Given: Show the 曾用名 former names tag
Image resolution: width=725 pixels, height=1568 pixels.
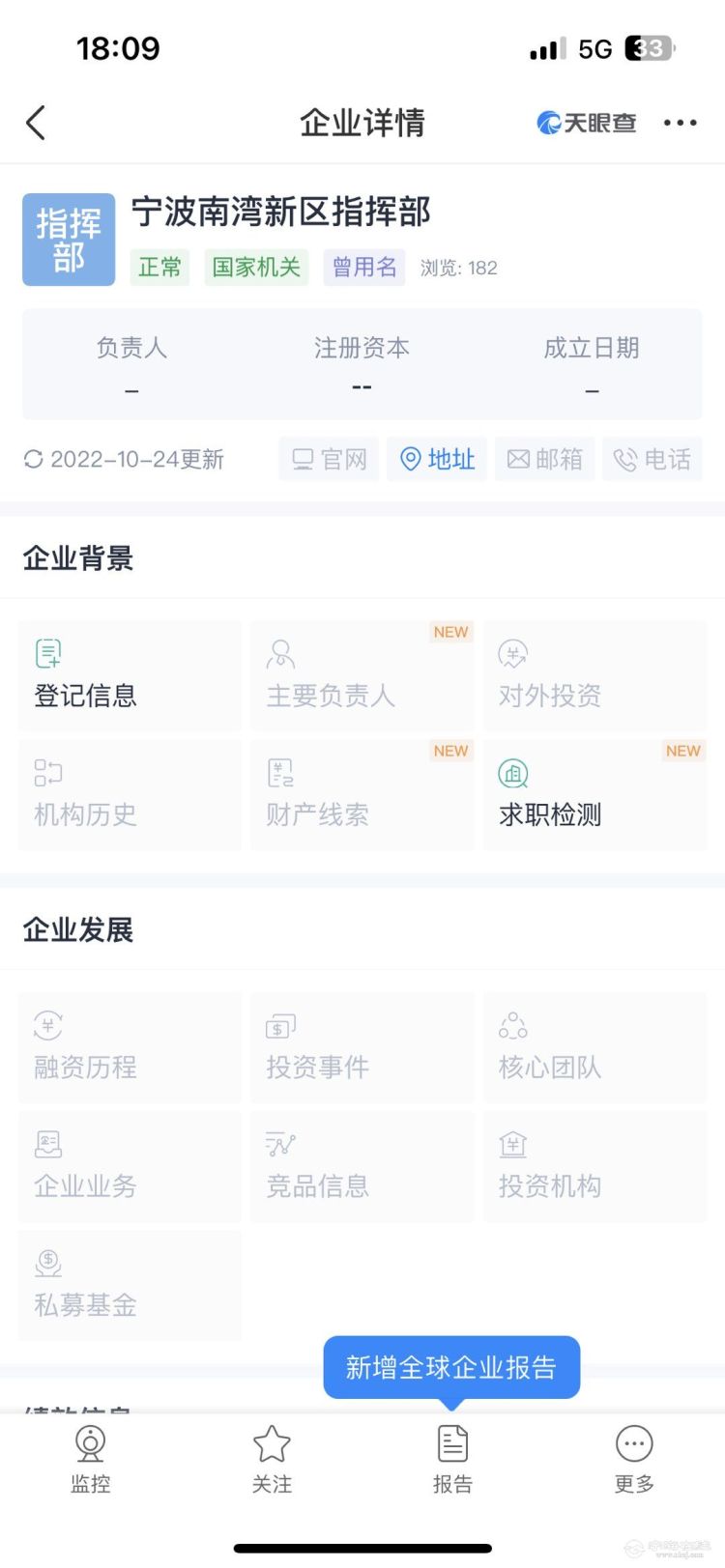Looking at the screenshot, I should pyautogui.click(x=364, y=268).
